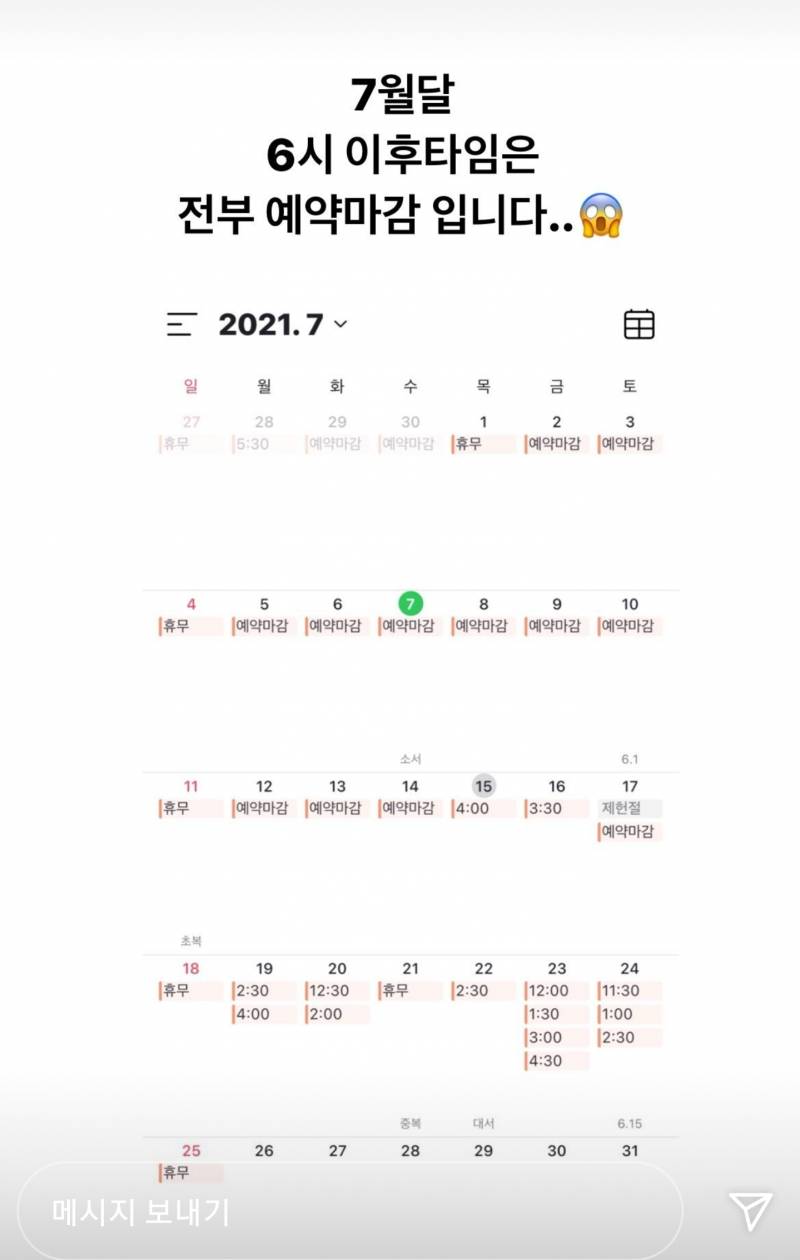Select the 예약마감 entry on July 5
The height and width of the screenshot is (1260, 800).
point(264,626)
